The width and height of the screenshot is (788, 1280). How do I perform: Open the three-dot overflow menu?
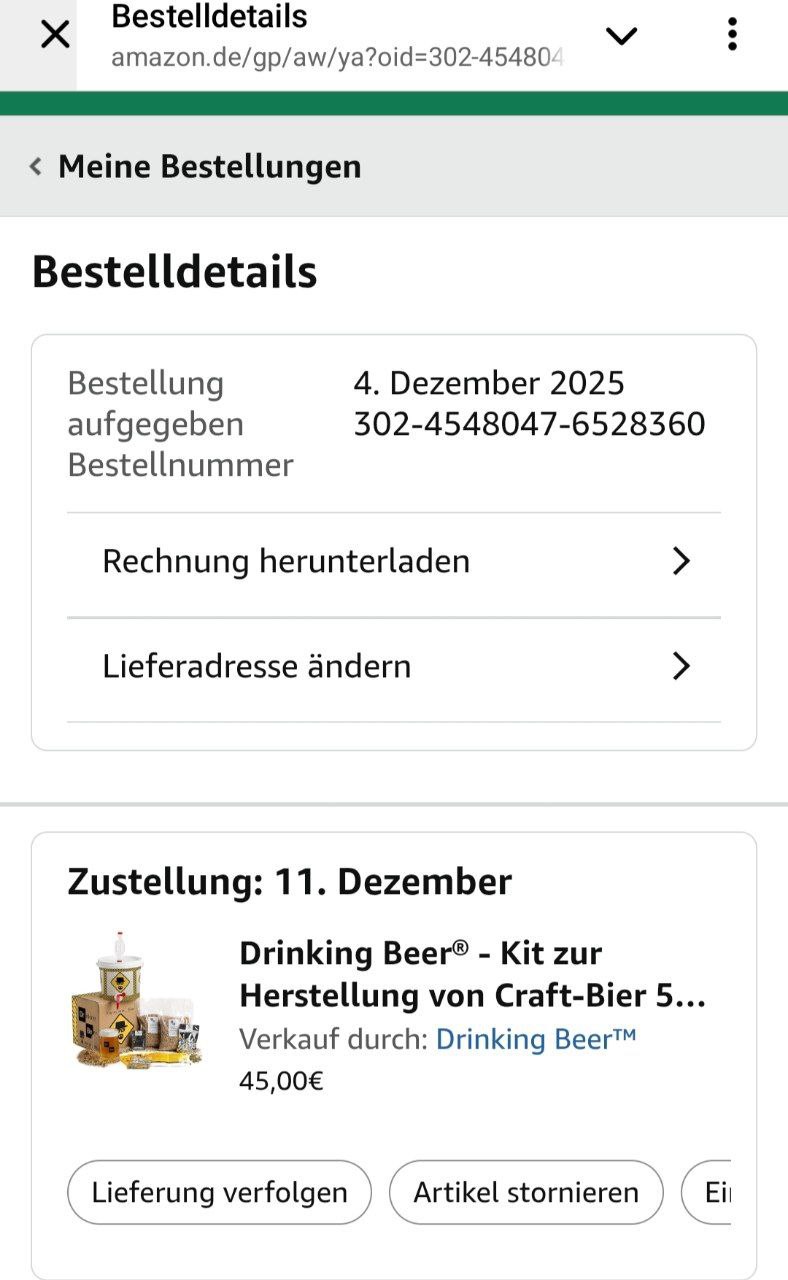click(732, 35)
